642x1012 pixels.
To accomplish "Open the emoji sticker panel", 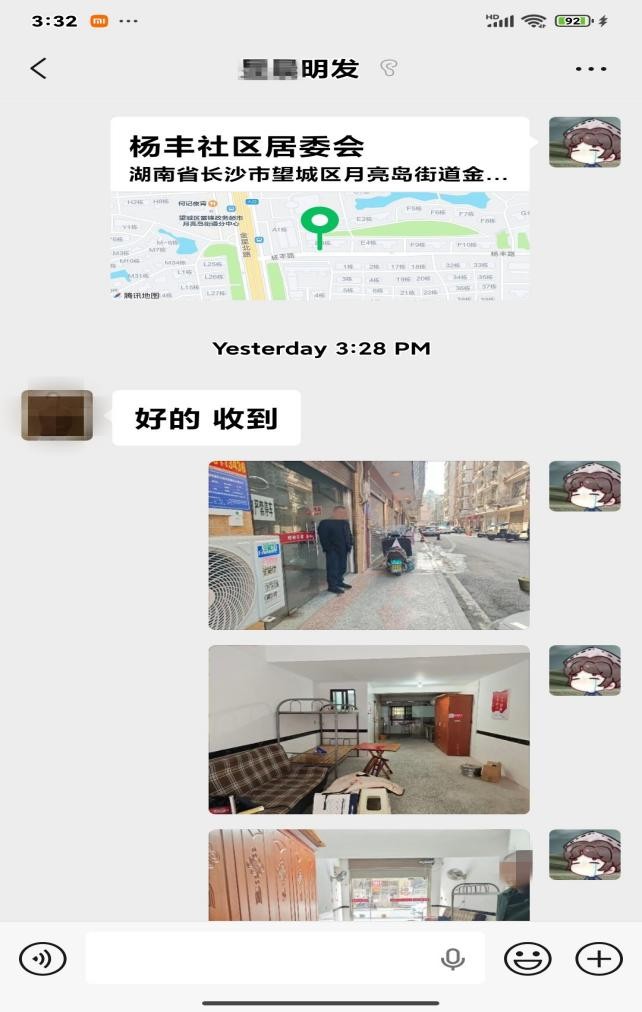I will click(527, 959).
